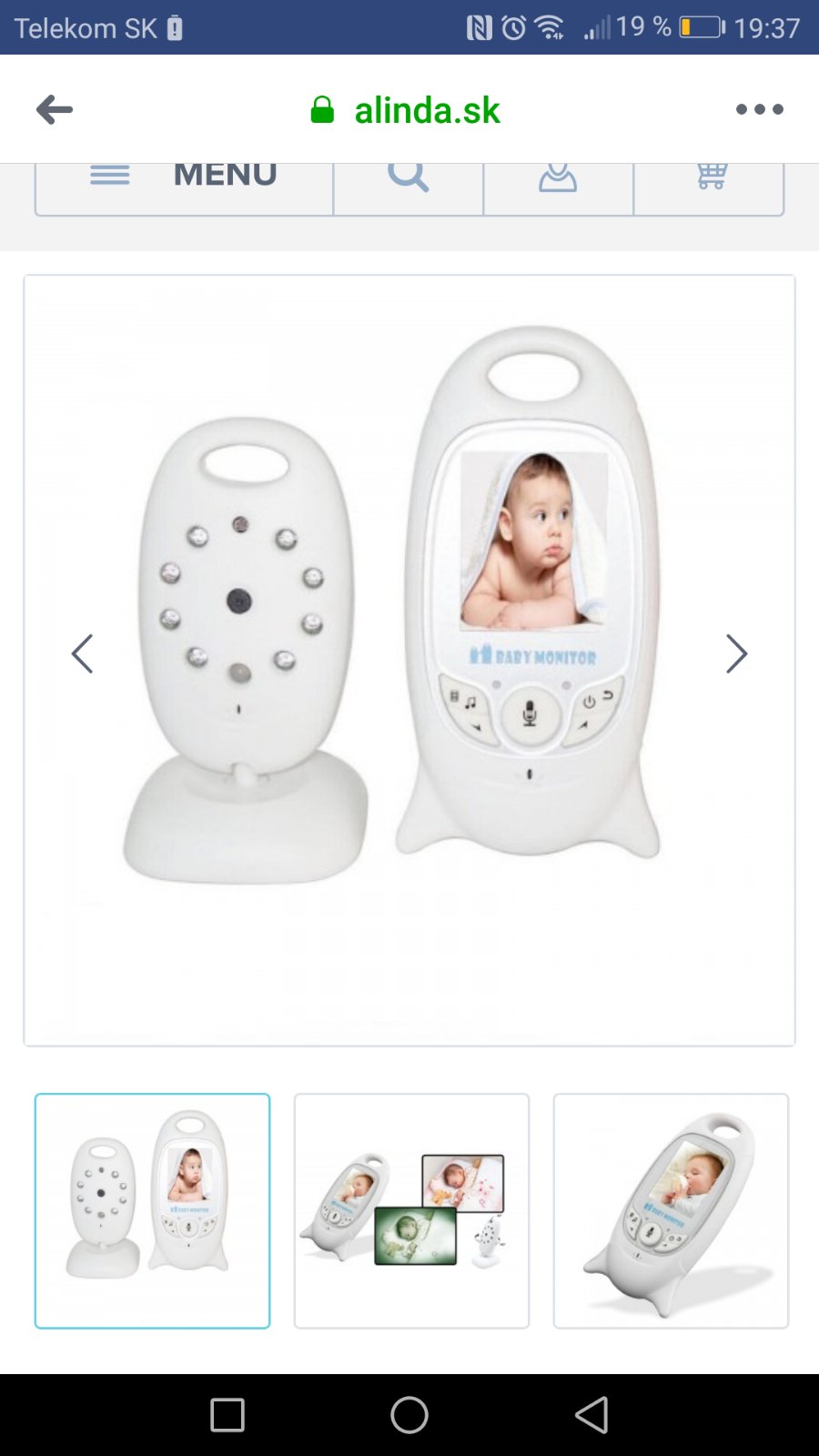This screenshot has height=1456, width=819.
Task: Open the shopping cart
Action: [711, 177]
